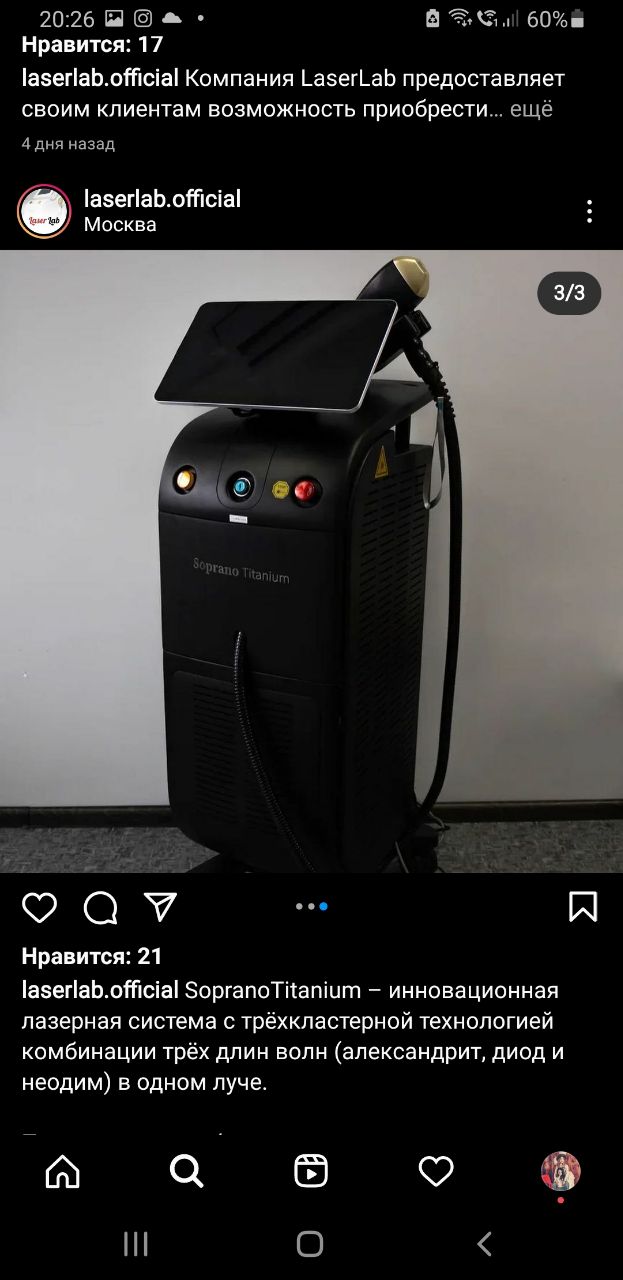Open comments on the Soprano Titanium post

coord(100,907)
